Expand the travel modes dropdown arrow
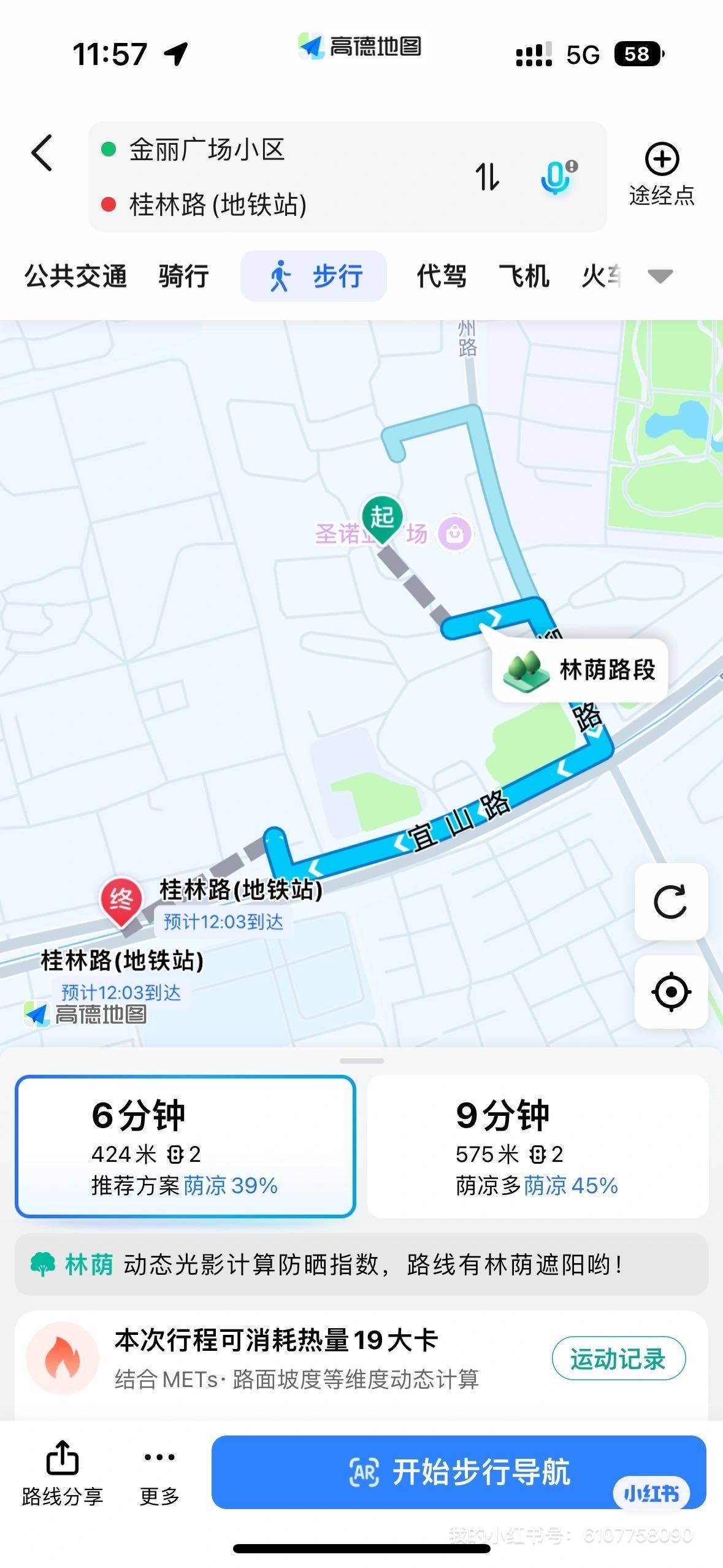The width and height of the screenshot is (723, 1568). coord(660,277)
